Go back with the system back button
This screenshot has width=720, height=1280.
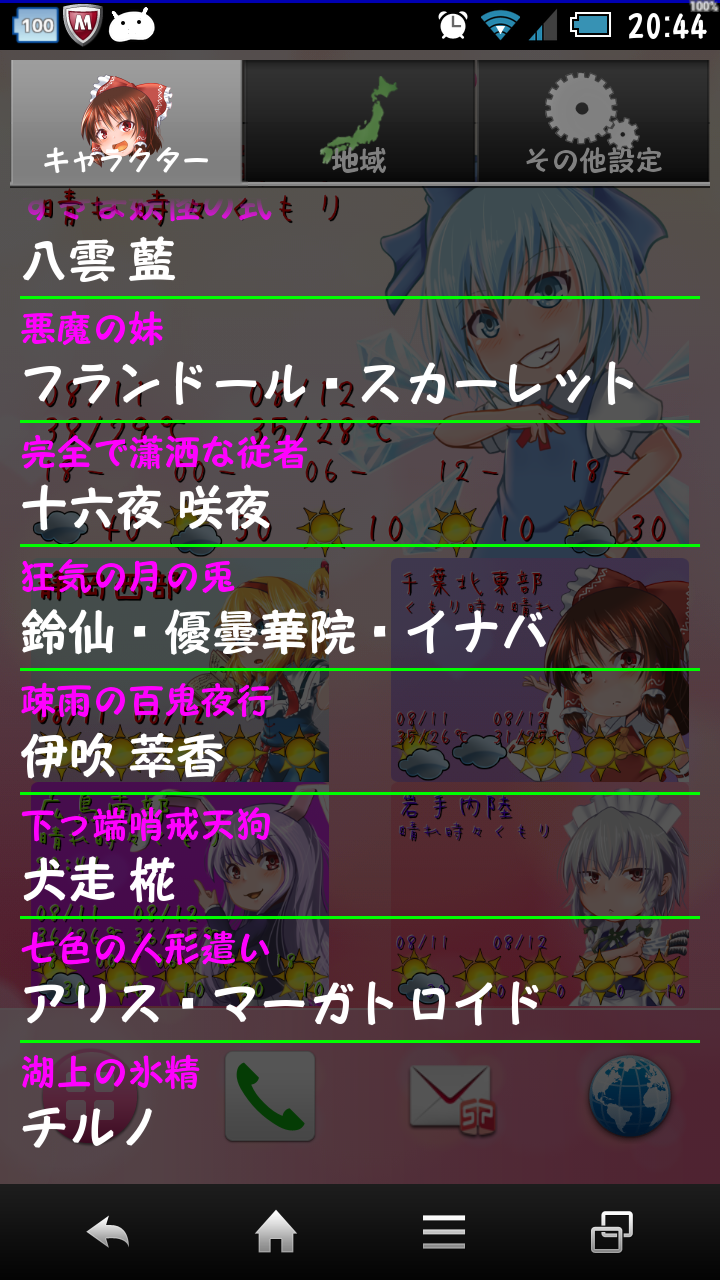point(108,1232)
